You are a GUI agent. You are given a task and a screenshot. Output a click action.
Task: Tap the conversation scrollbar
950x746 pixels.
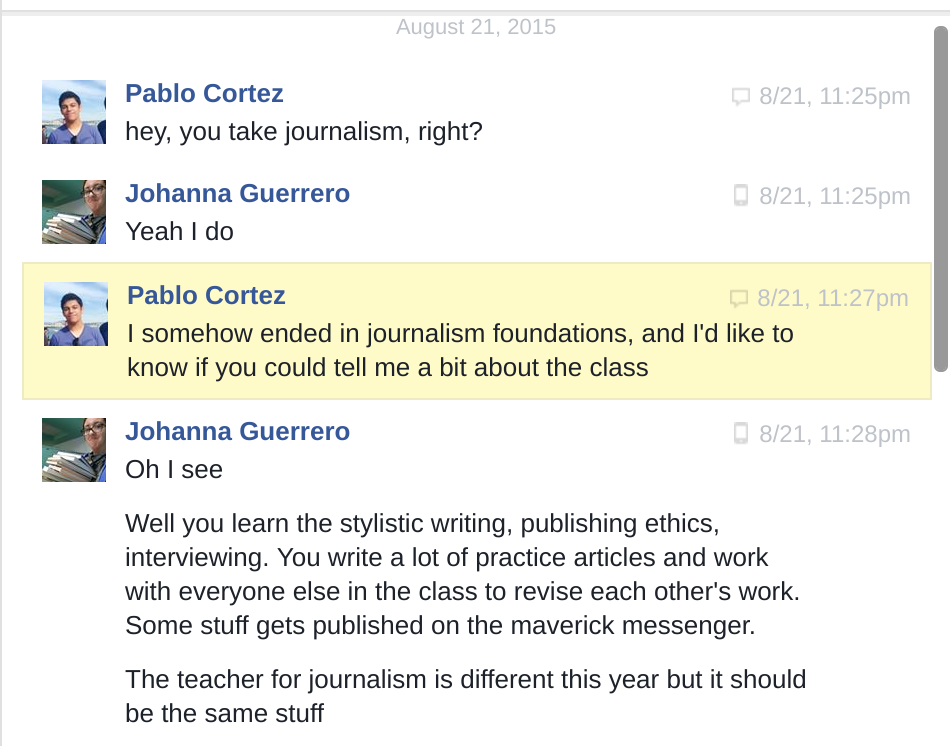tap(940, 200)
